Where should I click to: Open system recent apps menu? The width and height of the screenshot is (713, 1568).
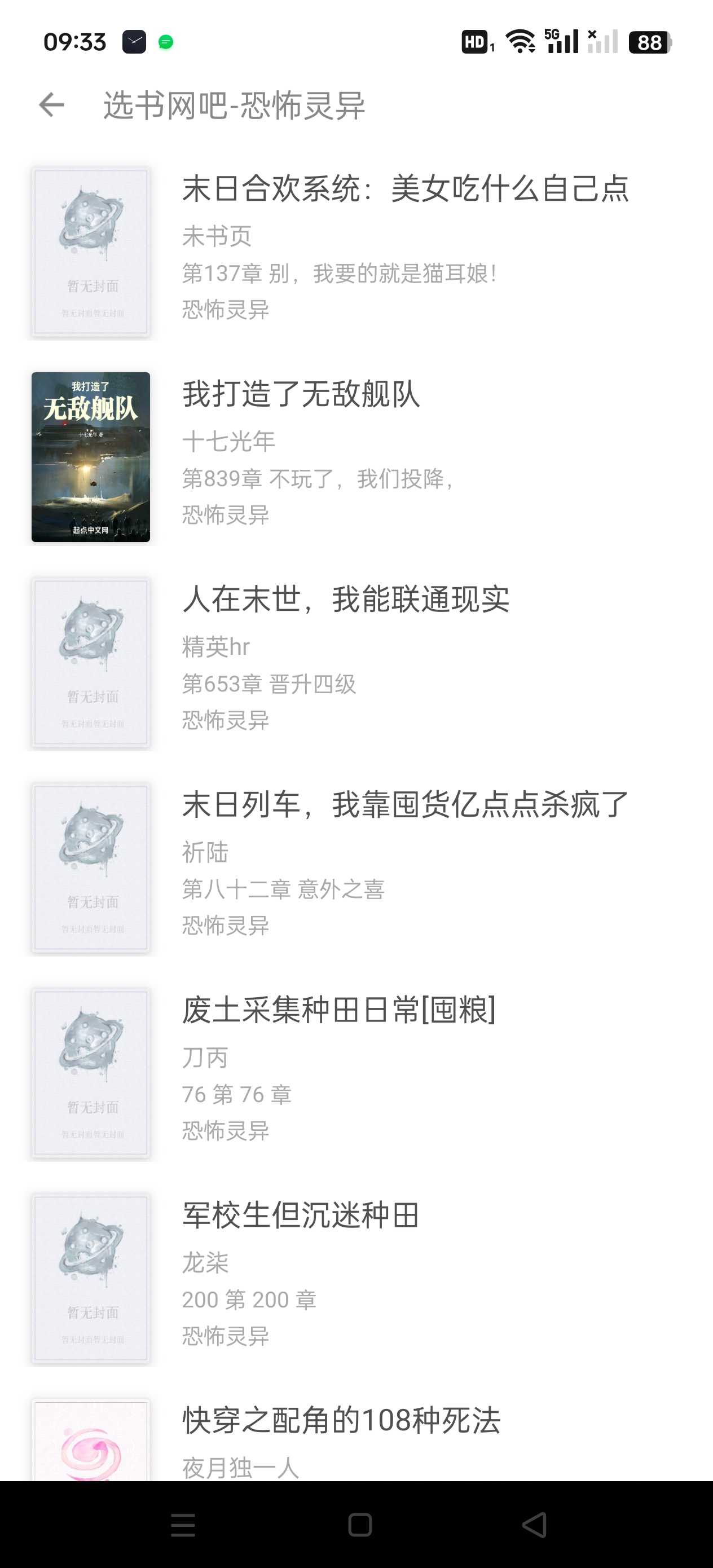183,1525
